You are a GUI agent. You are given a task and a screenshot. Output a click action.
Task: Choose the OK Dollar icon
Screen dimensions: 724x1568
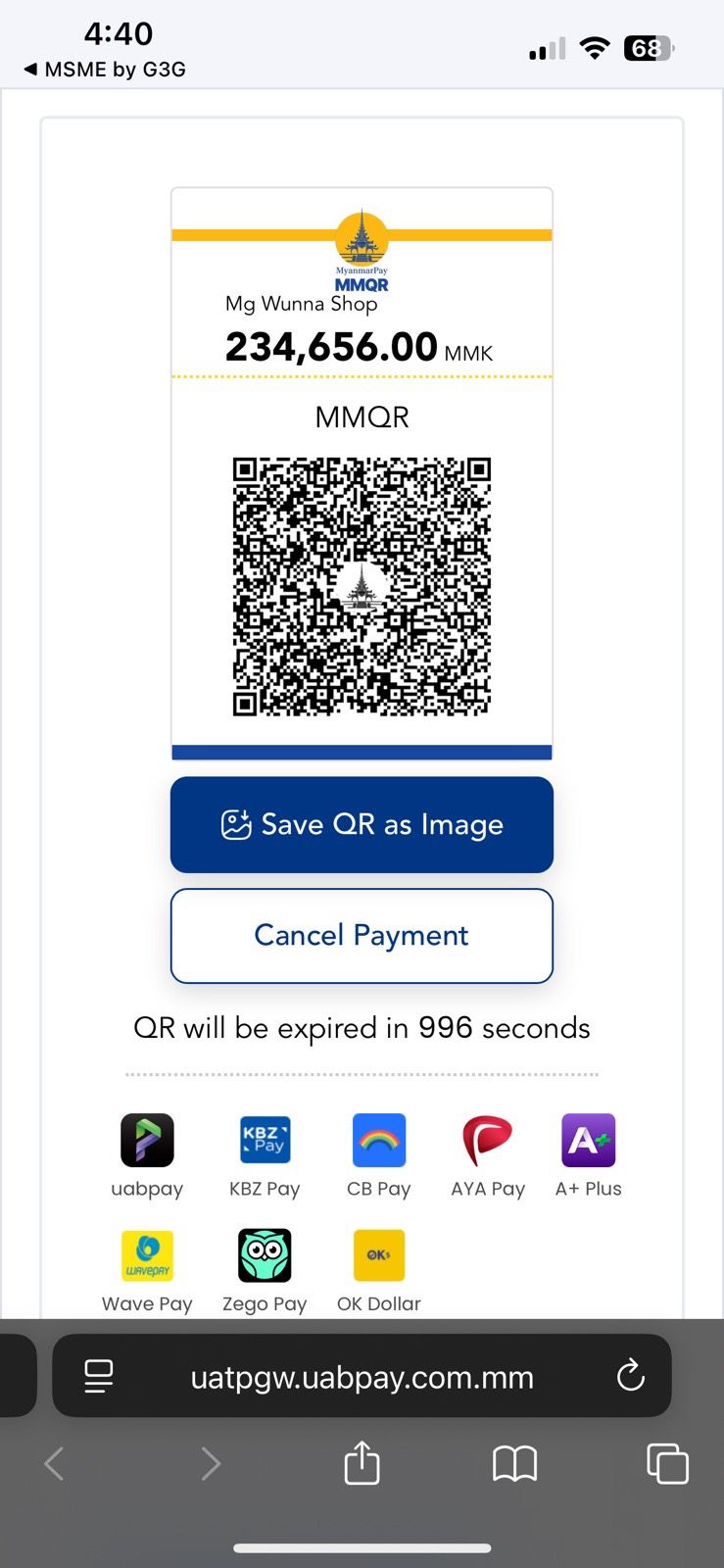click(378, 1254)
